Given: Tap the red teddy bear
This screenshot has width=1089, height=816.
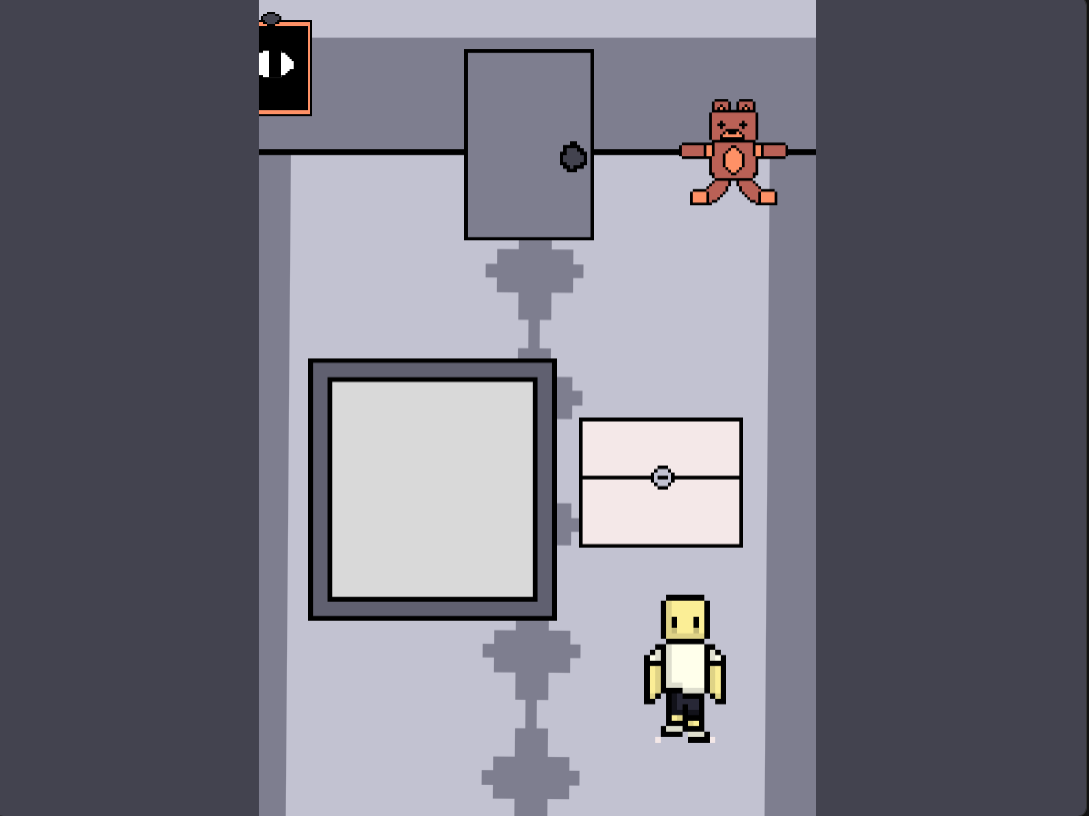Looking at the screenshot, I should click(x=733, y=153).
